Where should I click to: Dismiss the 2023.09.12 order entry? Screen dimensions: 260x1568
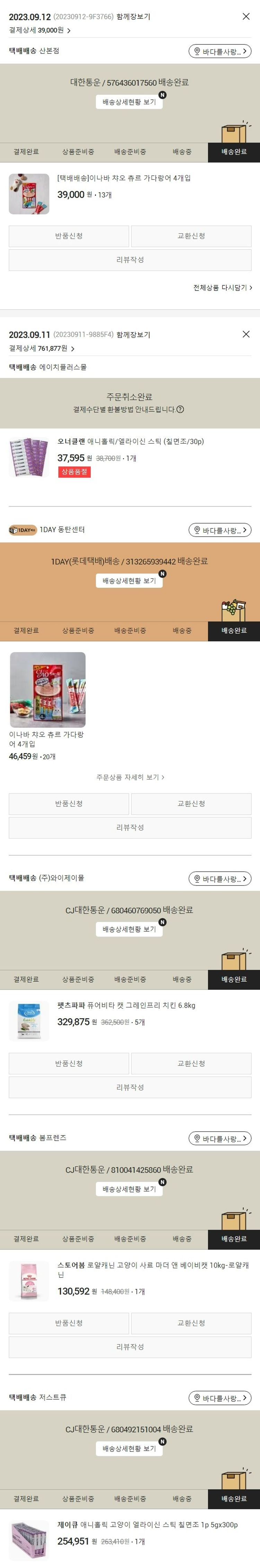point(245,16)
